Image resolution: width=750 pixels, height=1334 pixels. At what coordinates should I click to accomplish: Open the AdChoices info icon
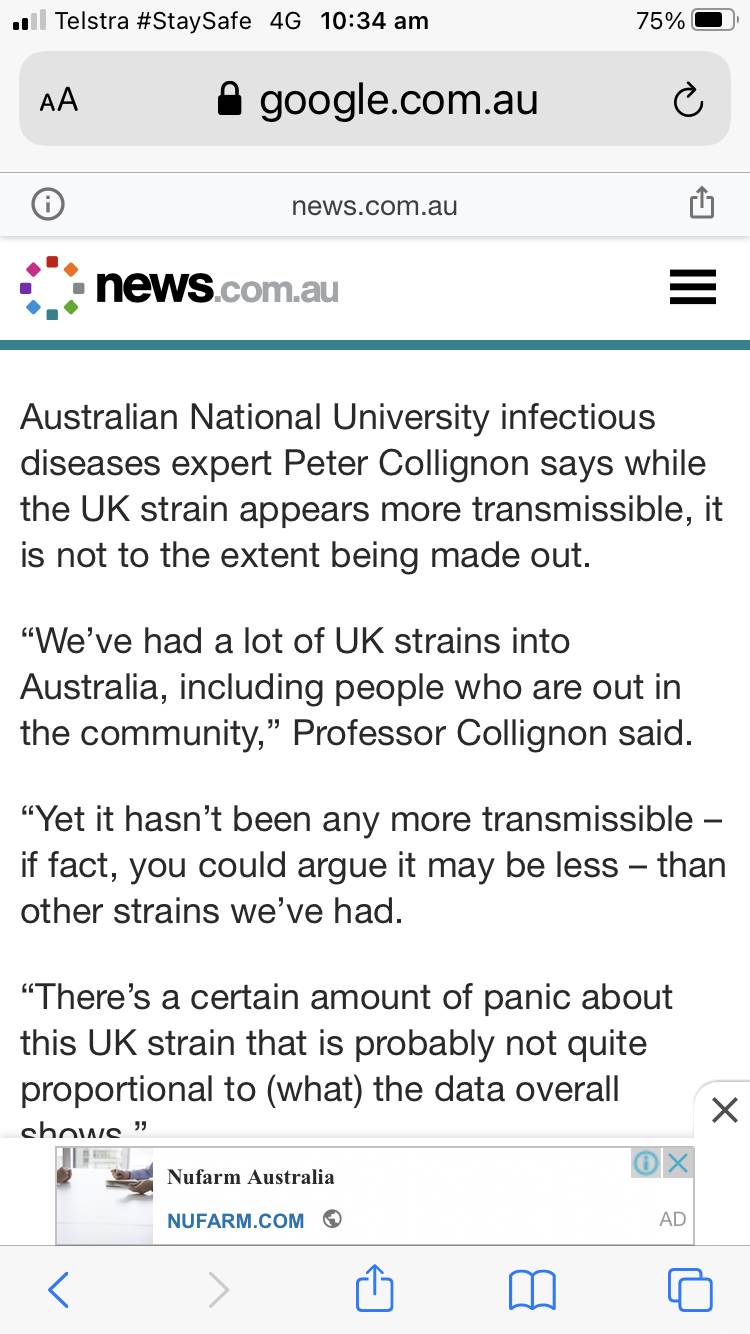click(x=647, y=1163)
